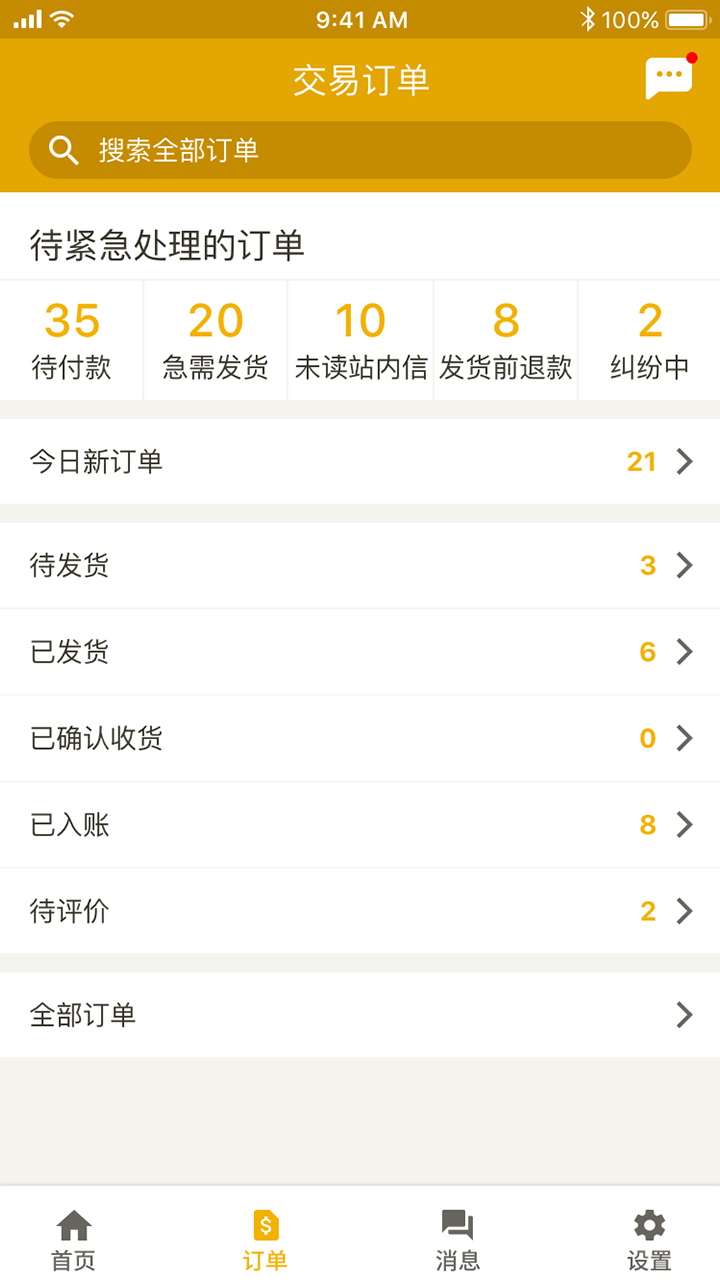The height and width of the screenshot is (1280, 720).
Task: Open the 发货前退款 refund statistic
Action: [505, 338]
